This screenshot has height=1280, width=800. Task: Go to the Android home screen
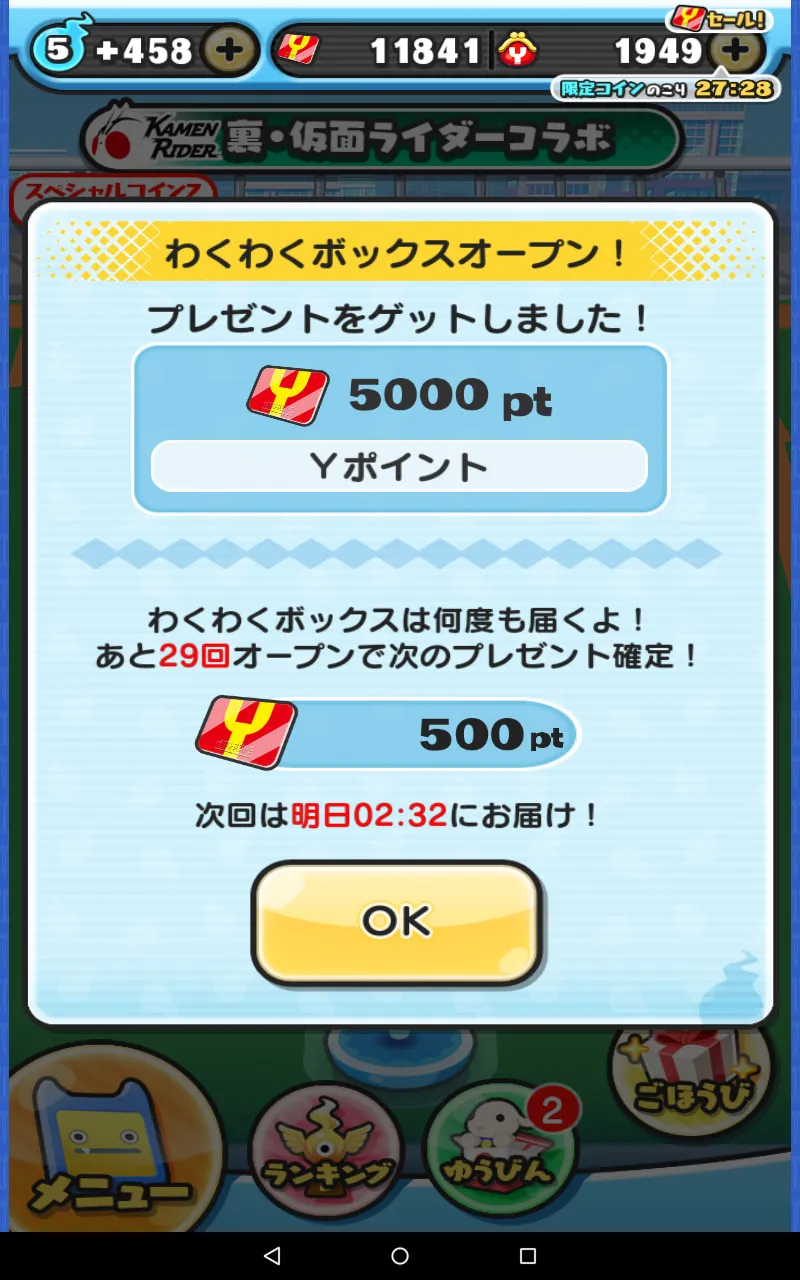(x=400, y=1256)
